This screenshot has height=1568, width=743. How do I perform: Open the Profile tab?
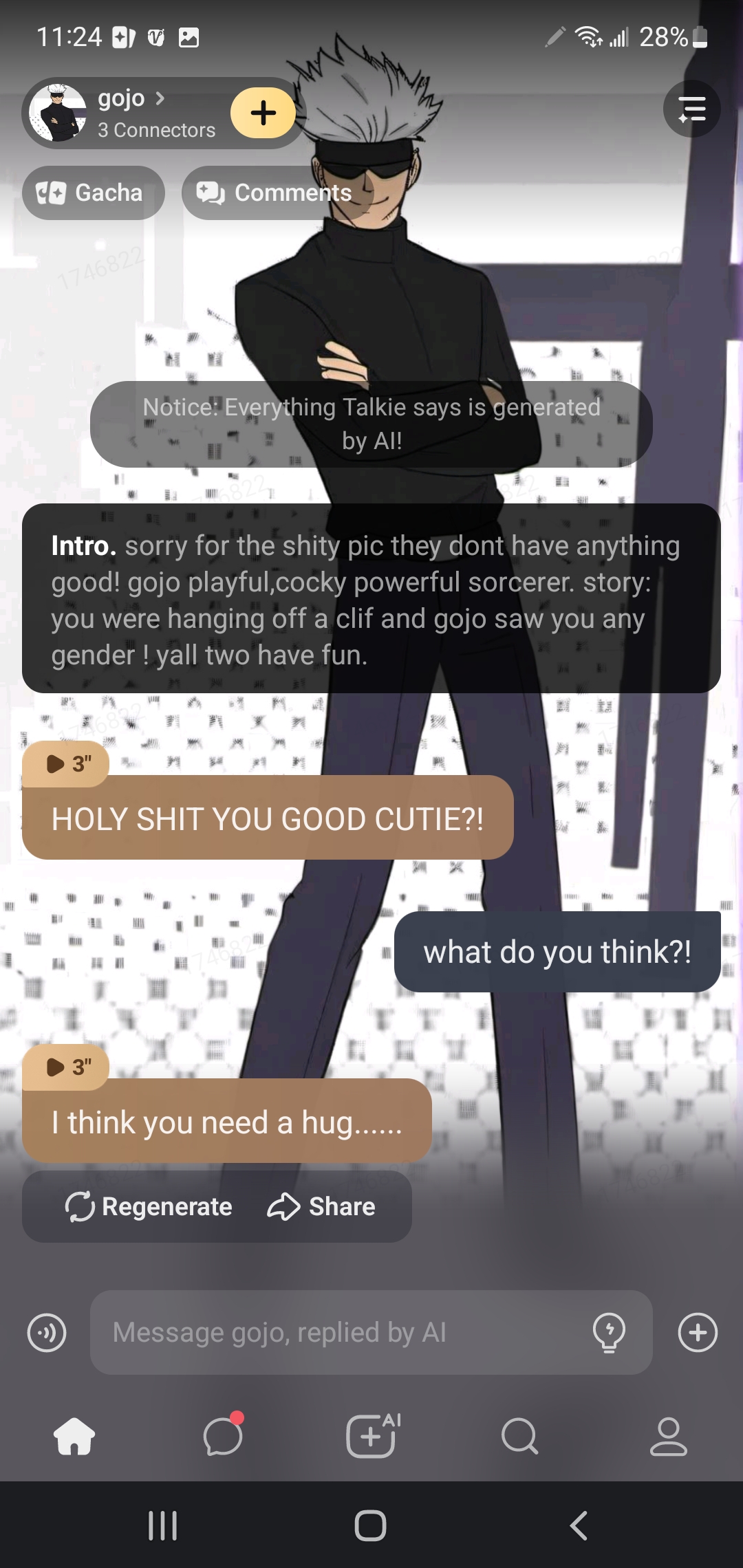[668, 1436]
